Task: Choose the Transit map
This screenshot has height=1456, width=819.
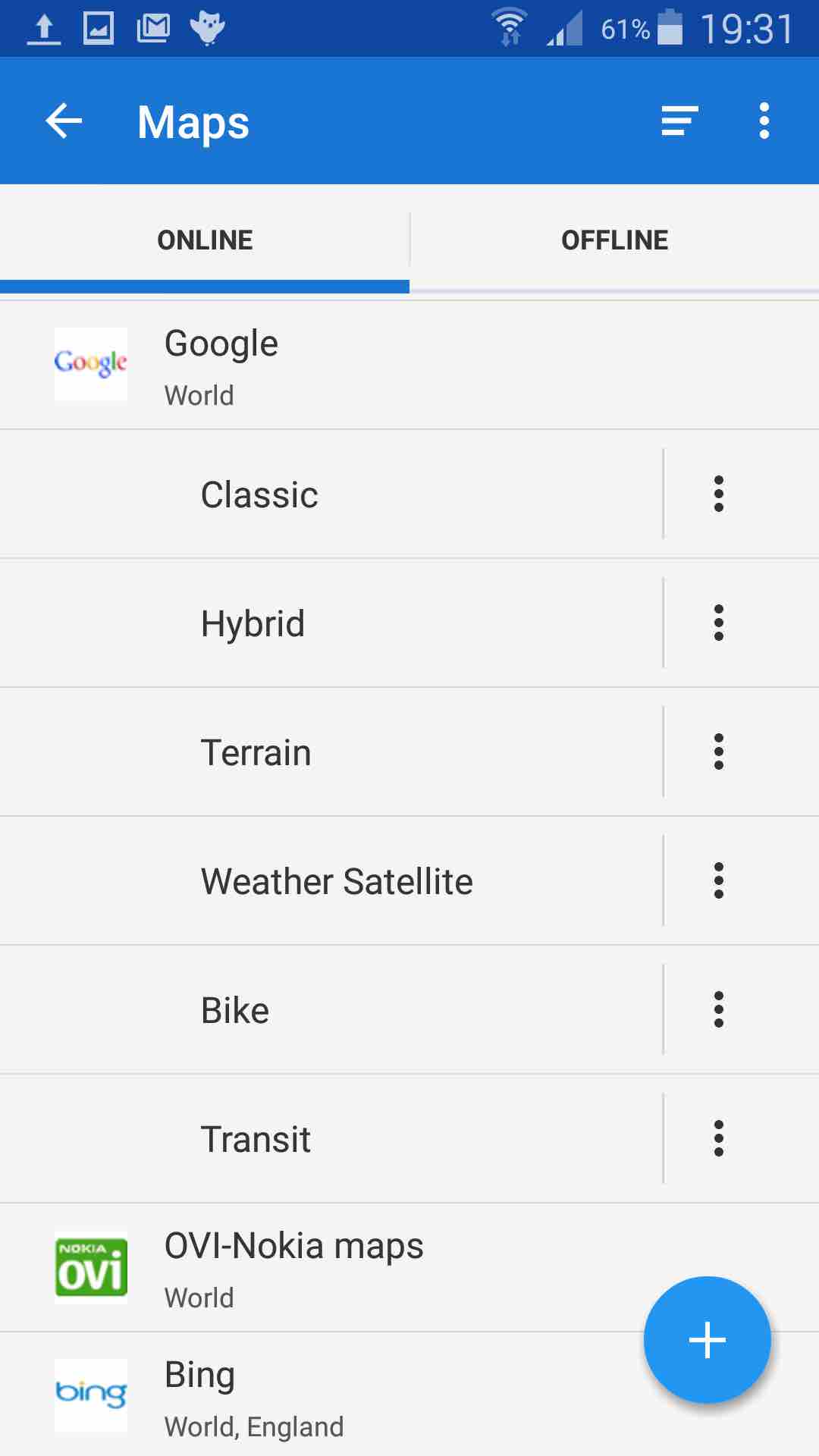Action: click(331, 1139)
